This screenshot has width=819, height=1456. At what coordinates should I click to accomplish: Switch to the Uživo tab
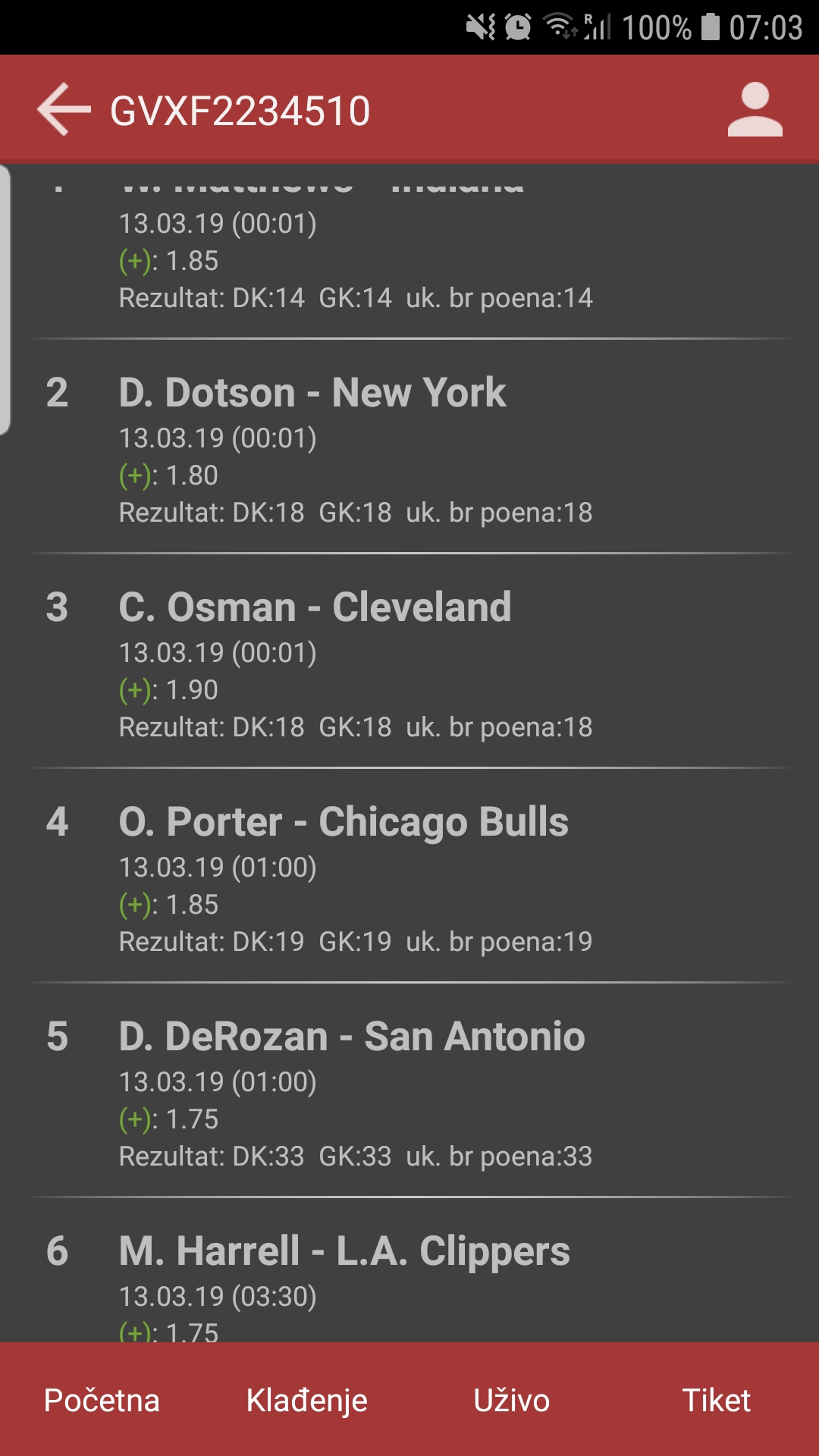512,1400
